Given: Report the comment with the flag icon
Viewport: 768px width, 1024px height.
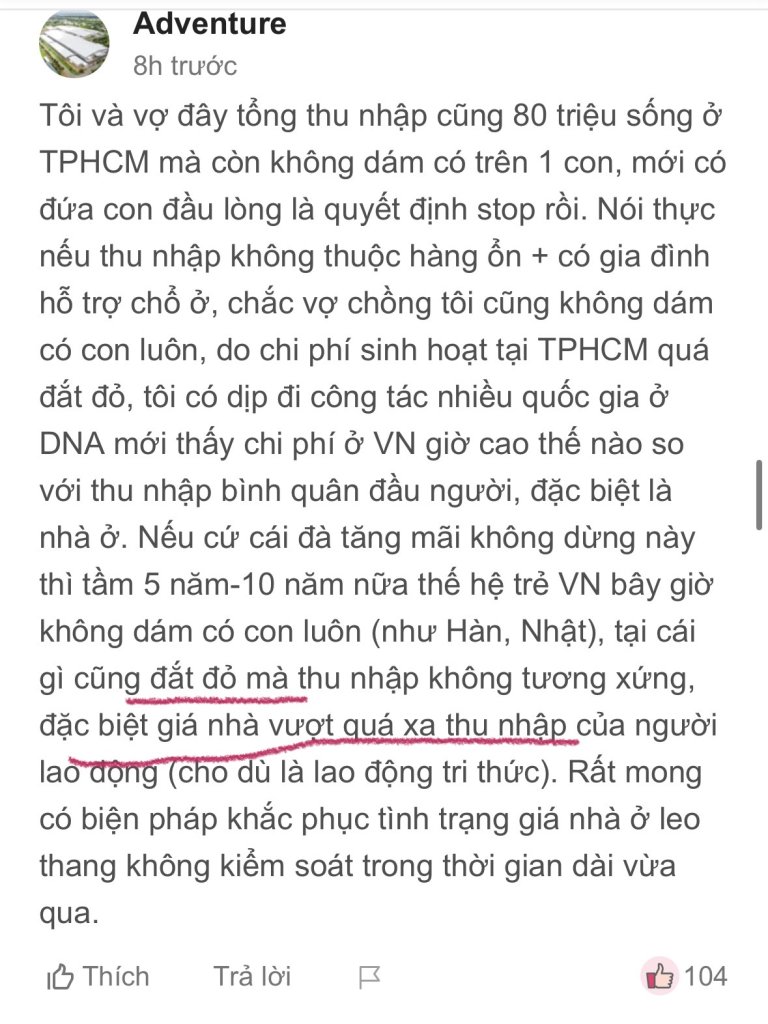Looking at the screenshot, I should (368, 977).
